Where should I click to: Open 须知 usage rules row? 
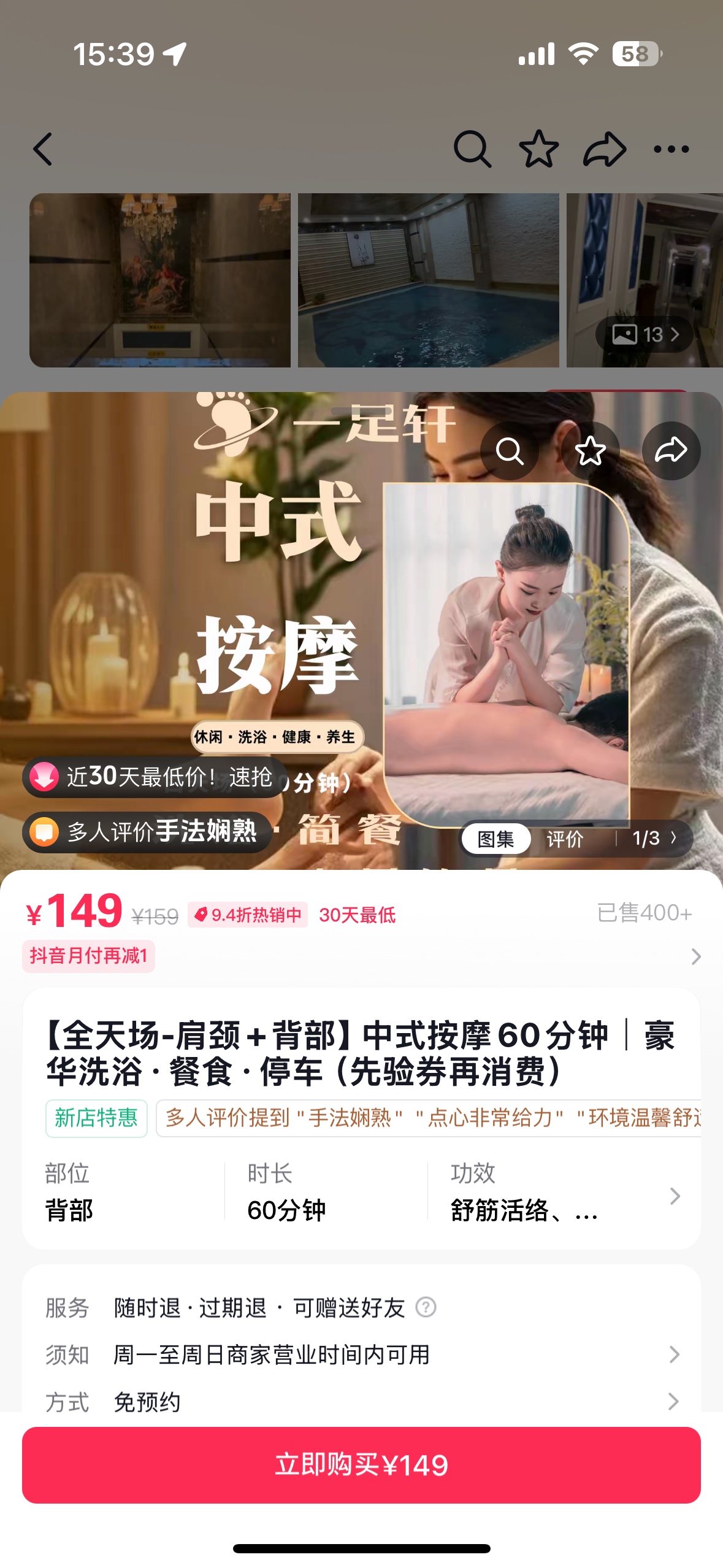pyautogui.click(x=673, y=1355)
